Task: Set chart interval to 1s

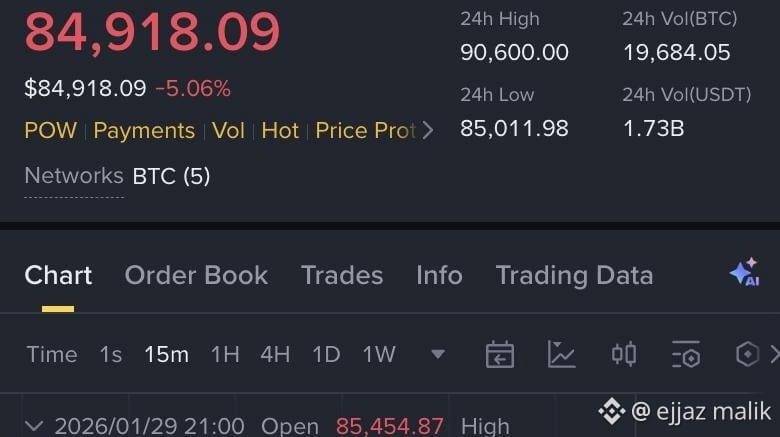Action: (111, 354)
